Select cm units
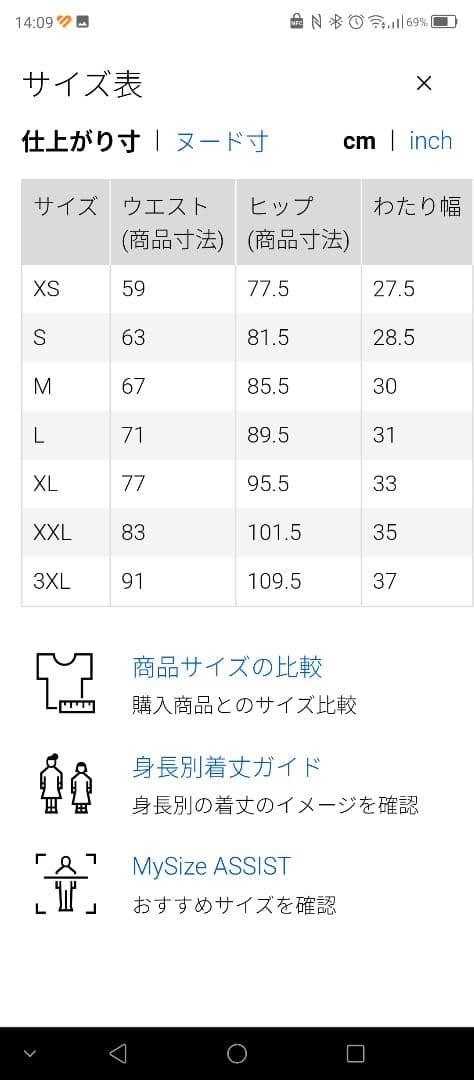Viewport: 474px width, 1080px height. pyautogui.click(x=359, y=141)
